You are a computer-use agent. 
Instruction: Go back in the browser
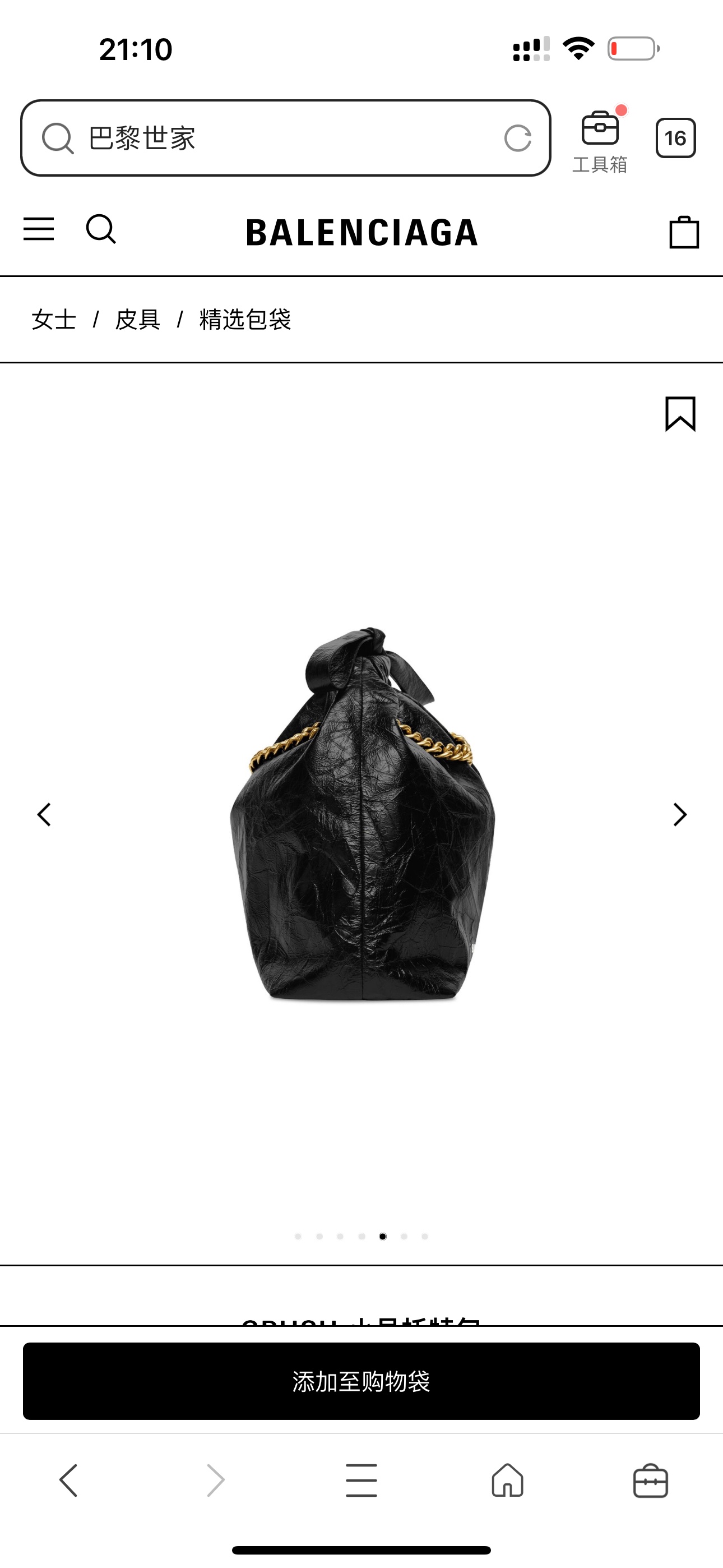pos(69,1481)
